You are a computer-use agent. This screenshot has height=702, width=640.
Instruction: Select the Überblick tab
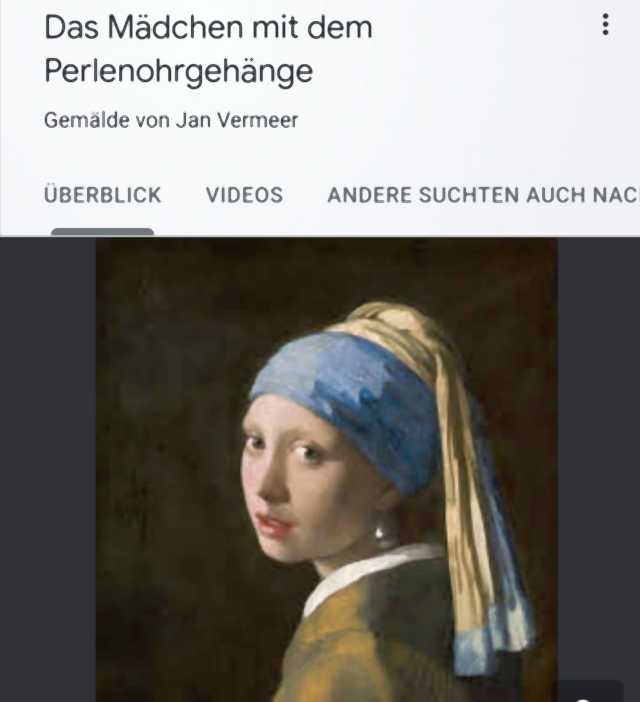(102, 195)
